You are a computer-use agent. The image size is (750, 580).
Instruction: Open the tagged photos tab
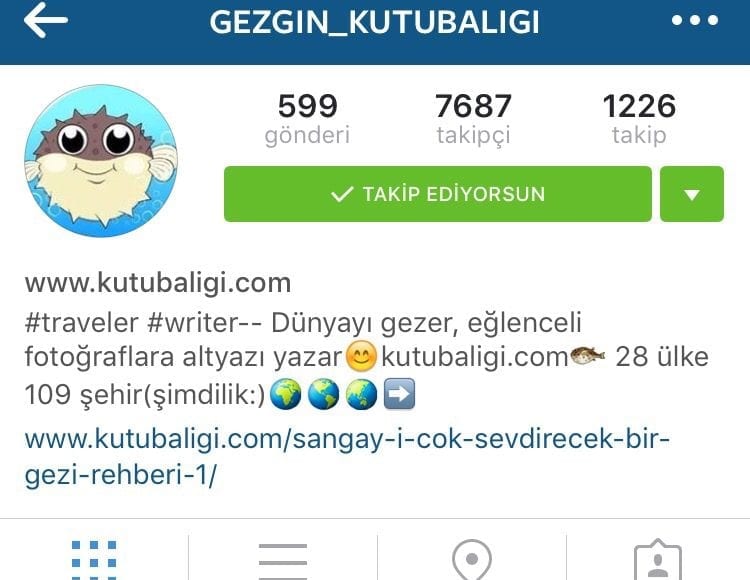click(x=658, y=558)
